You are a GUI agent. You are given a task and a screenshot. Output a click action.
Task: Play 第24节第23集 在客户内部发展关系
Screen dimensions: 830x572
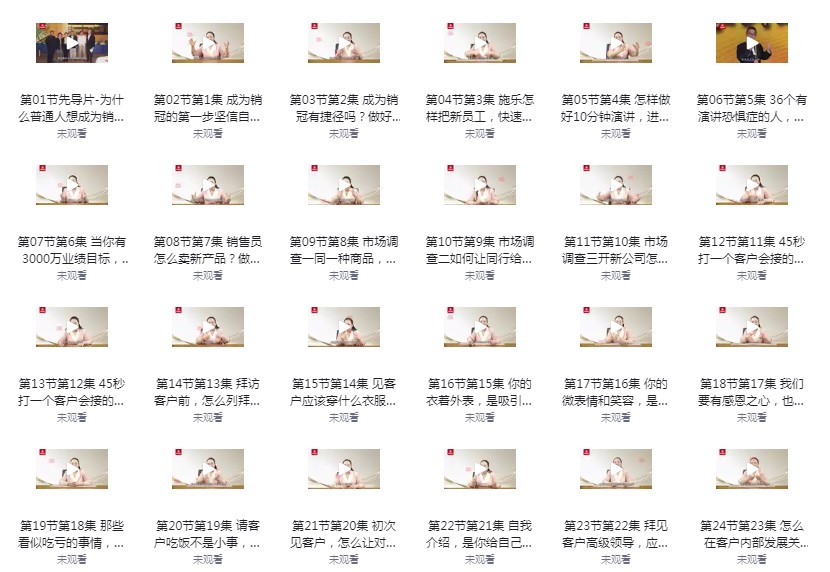tap(752, 469)
